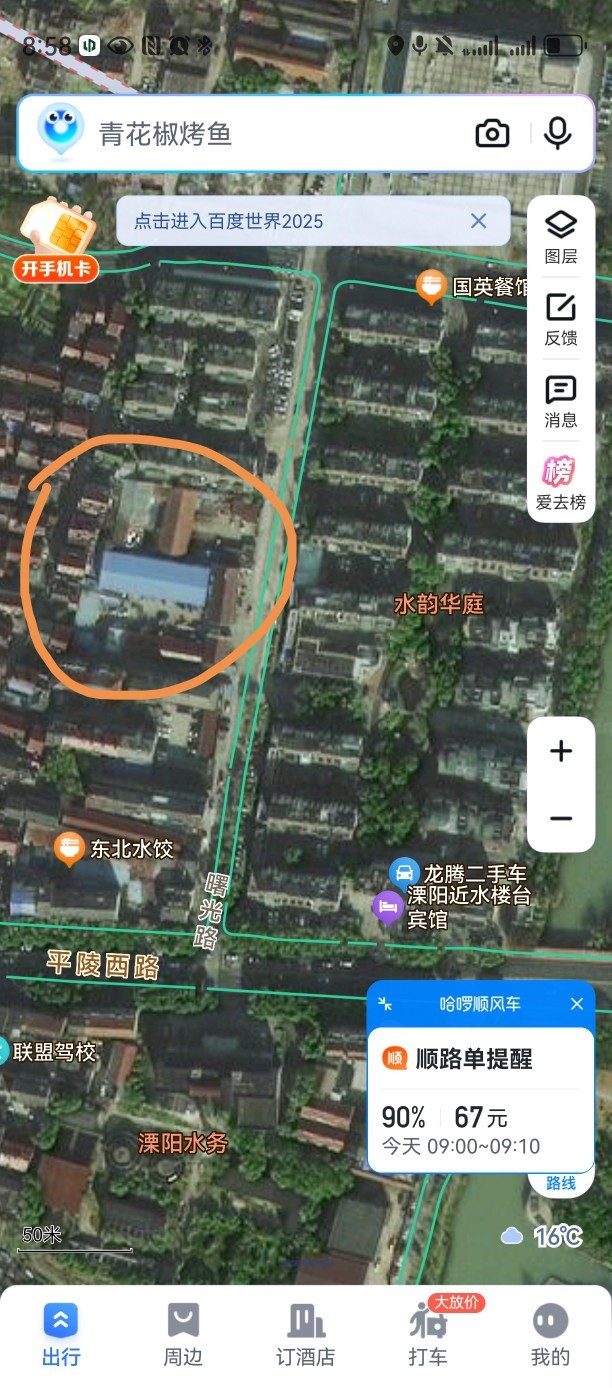
Task: Collapse the 哈啰顺风车 card
Action: click(386, 1004)
